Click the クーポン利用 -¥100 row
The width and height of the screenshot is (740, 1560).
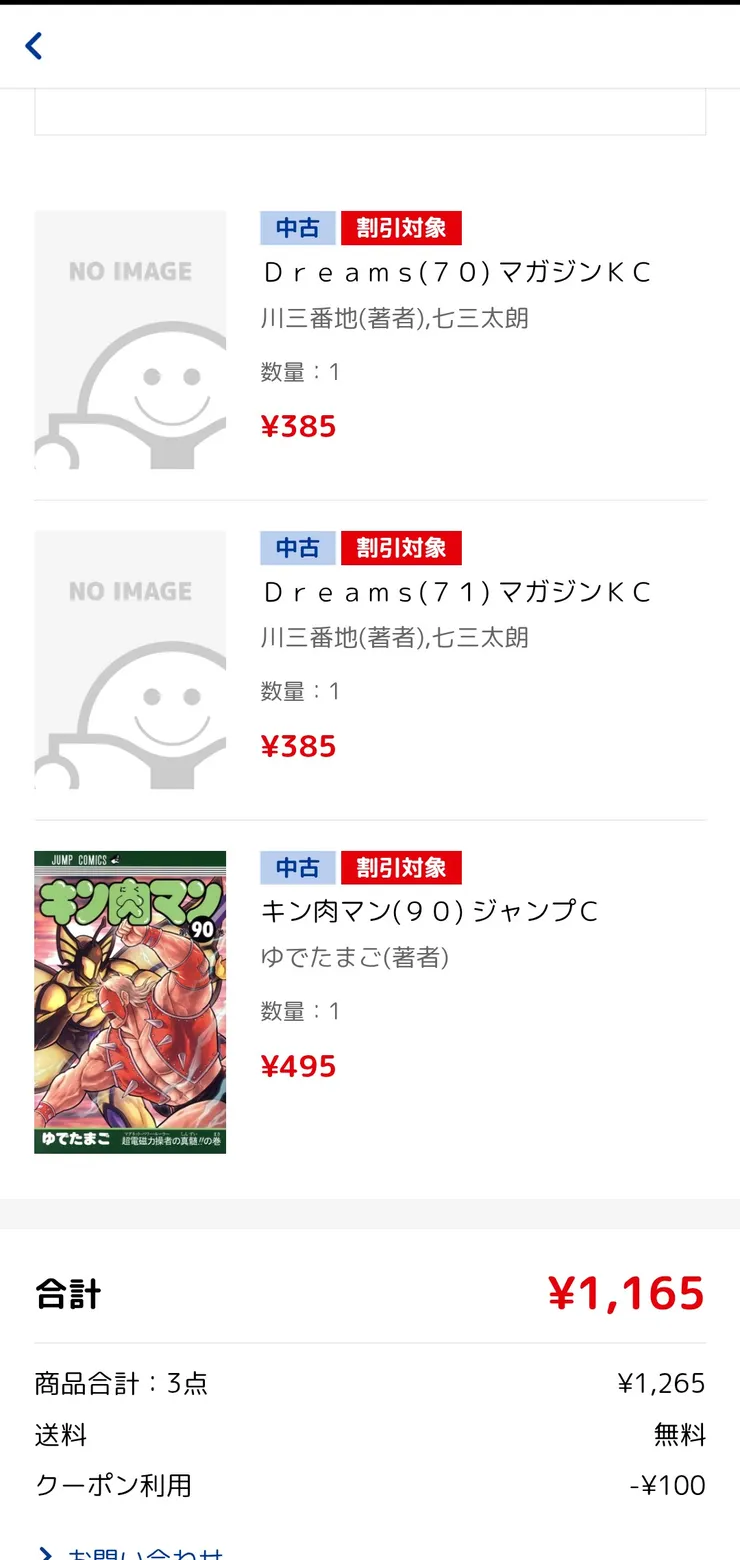pyautogui.click(x=370, y=1485)
